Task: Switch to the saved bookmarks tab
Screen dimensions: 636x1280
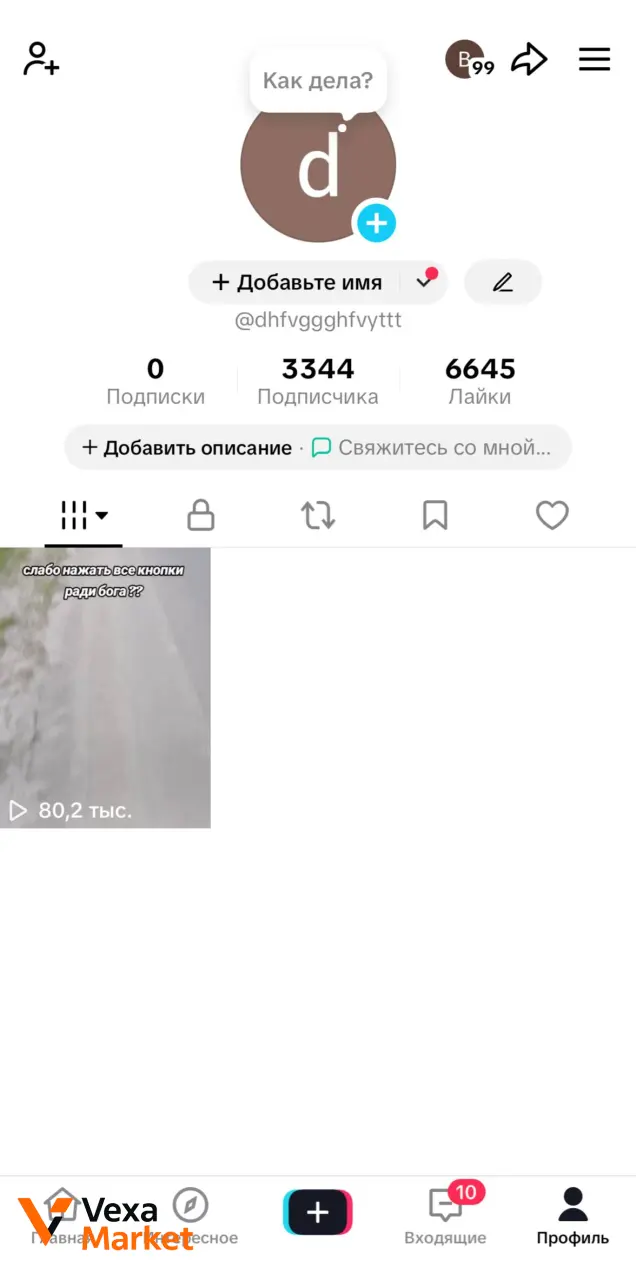Action: pyautogui.click(x=435, y=515)
